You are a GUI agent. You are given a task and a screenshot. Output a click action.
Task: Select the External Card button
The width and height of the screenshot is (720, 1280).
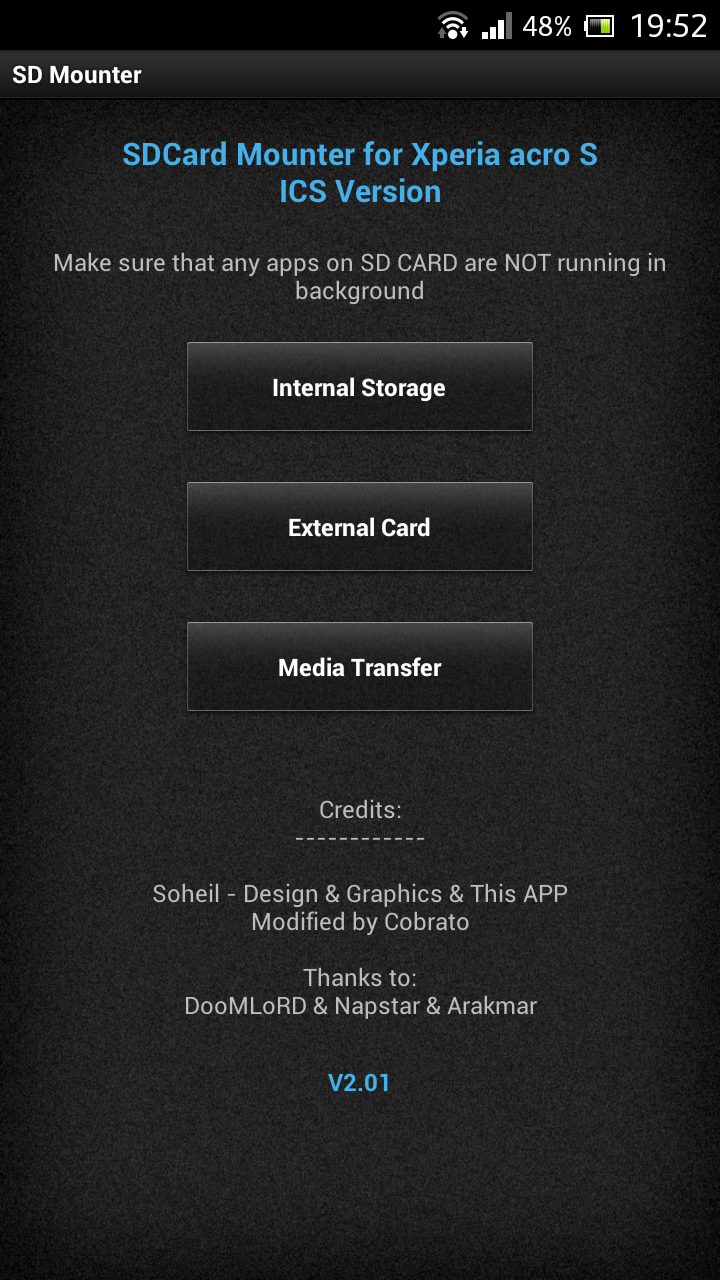coord(359,527)
